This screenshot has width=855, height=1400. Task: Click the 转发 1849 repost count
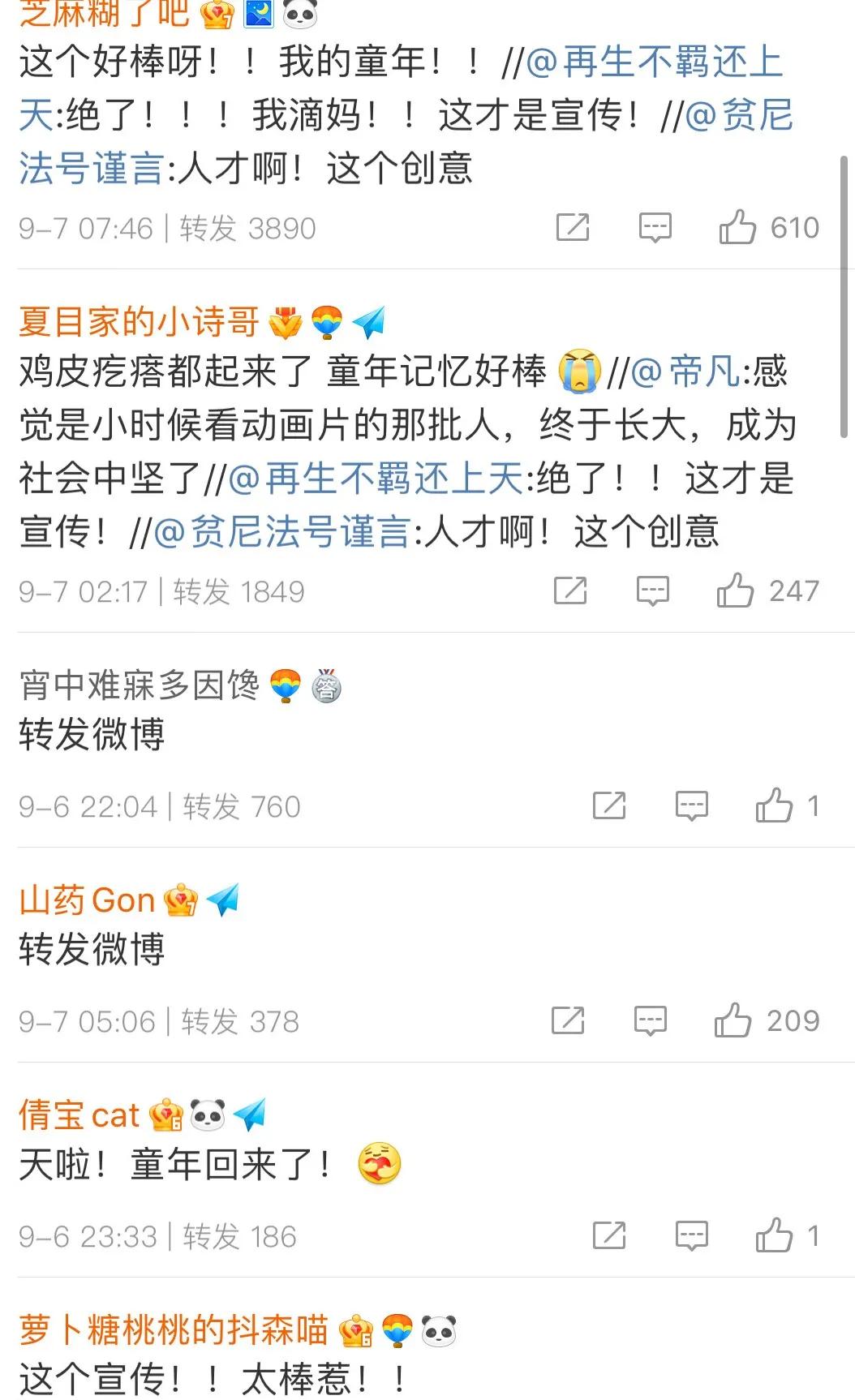click(x=243, y=590)
